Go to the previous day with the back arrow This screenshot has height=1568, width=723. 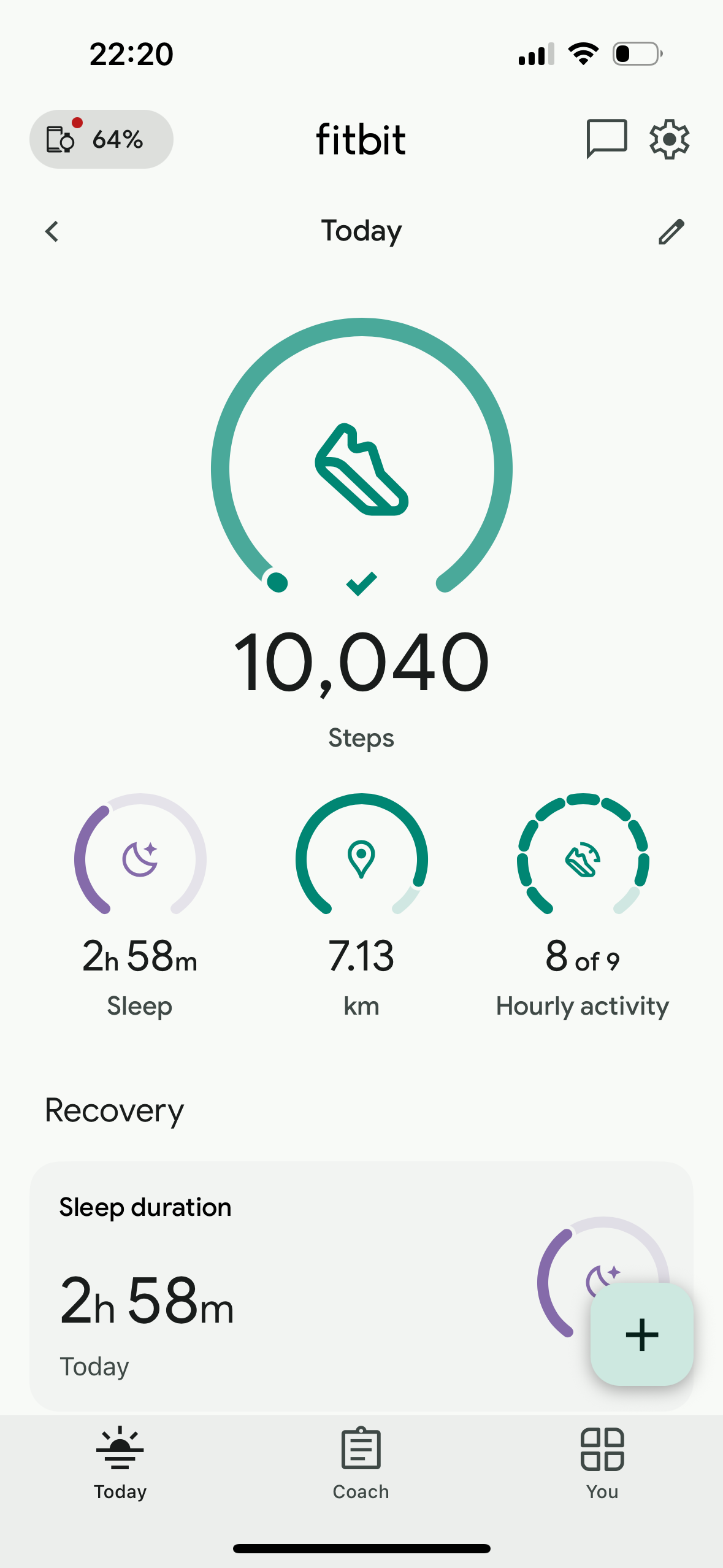pos(52,232)
